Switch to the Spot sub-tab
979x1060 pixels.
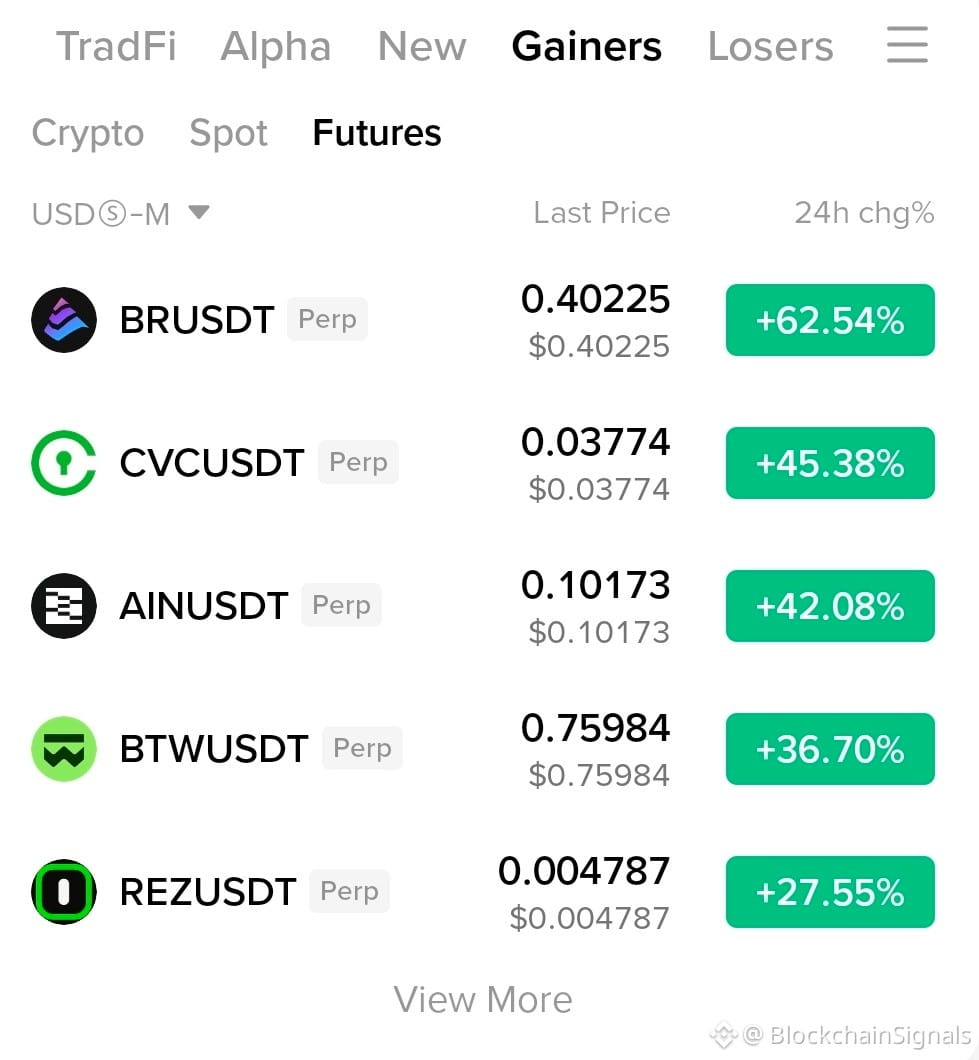click(x=229, y=132)
